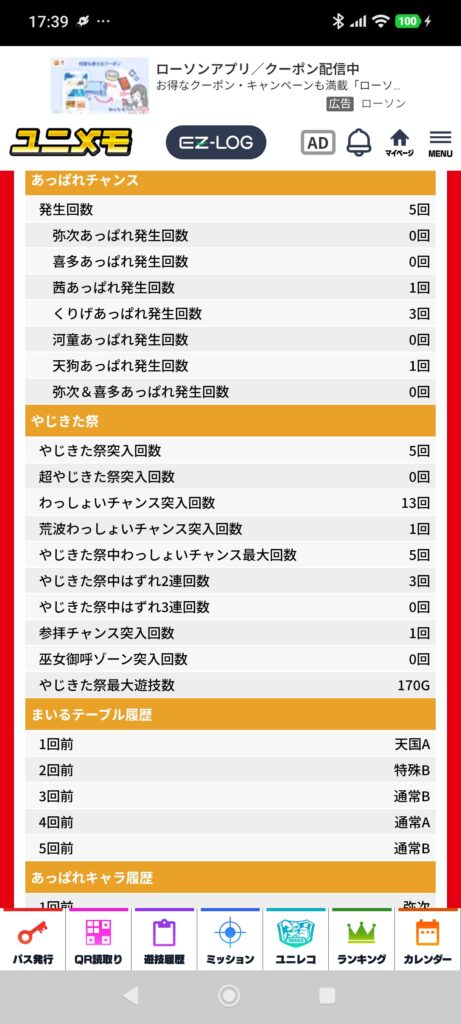Open the EZ-LOG button
Screen dimensions: 461x1024
(216, 142)
